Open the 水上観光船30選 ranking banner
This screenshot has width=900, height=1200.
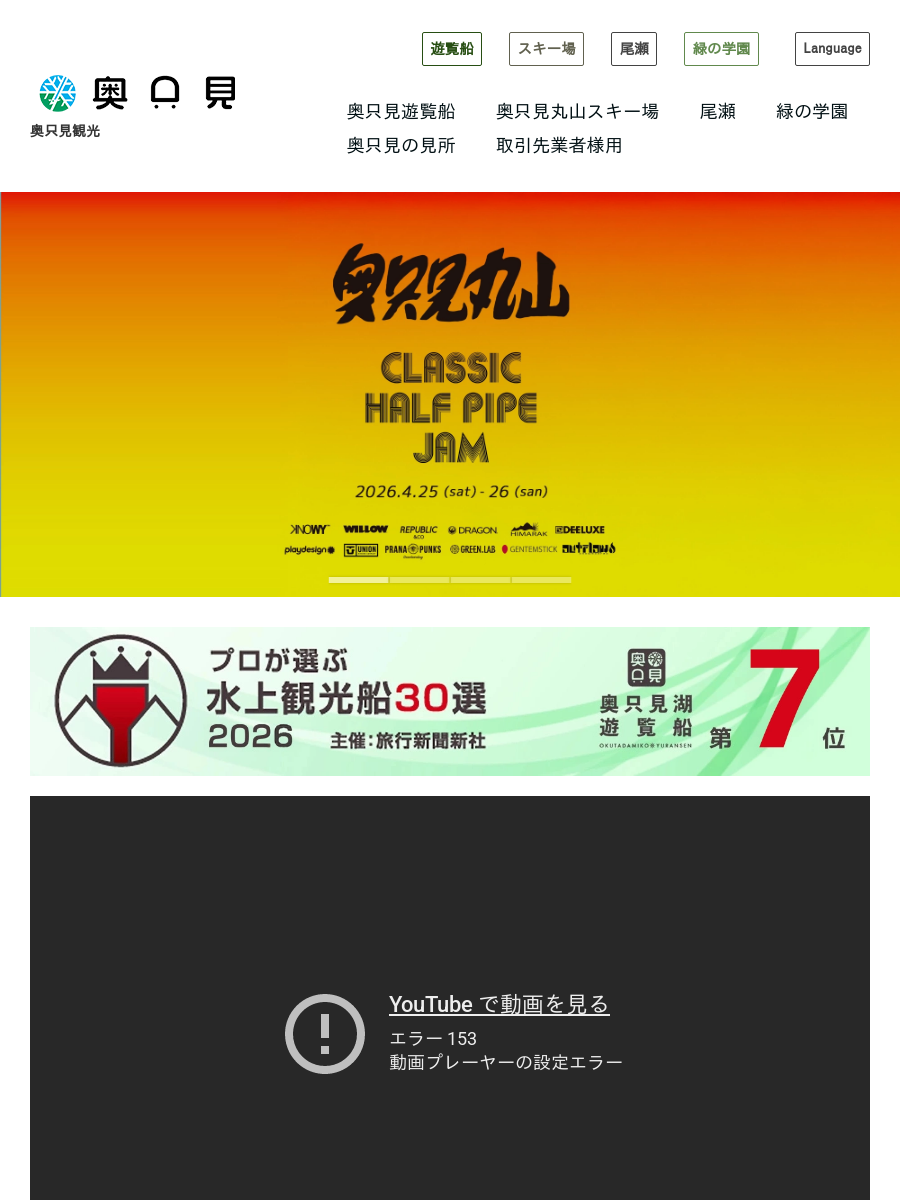[x=450, y=701]
